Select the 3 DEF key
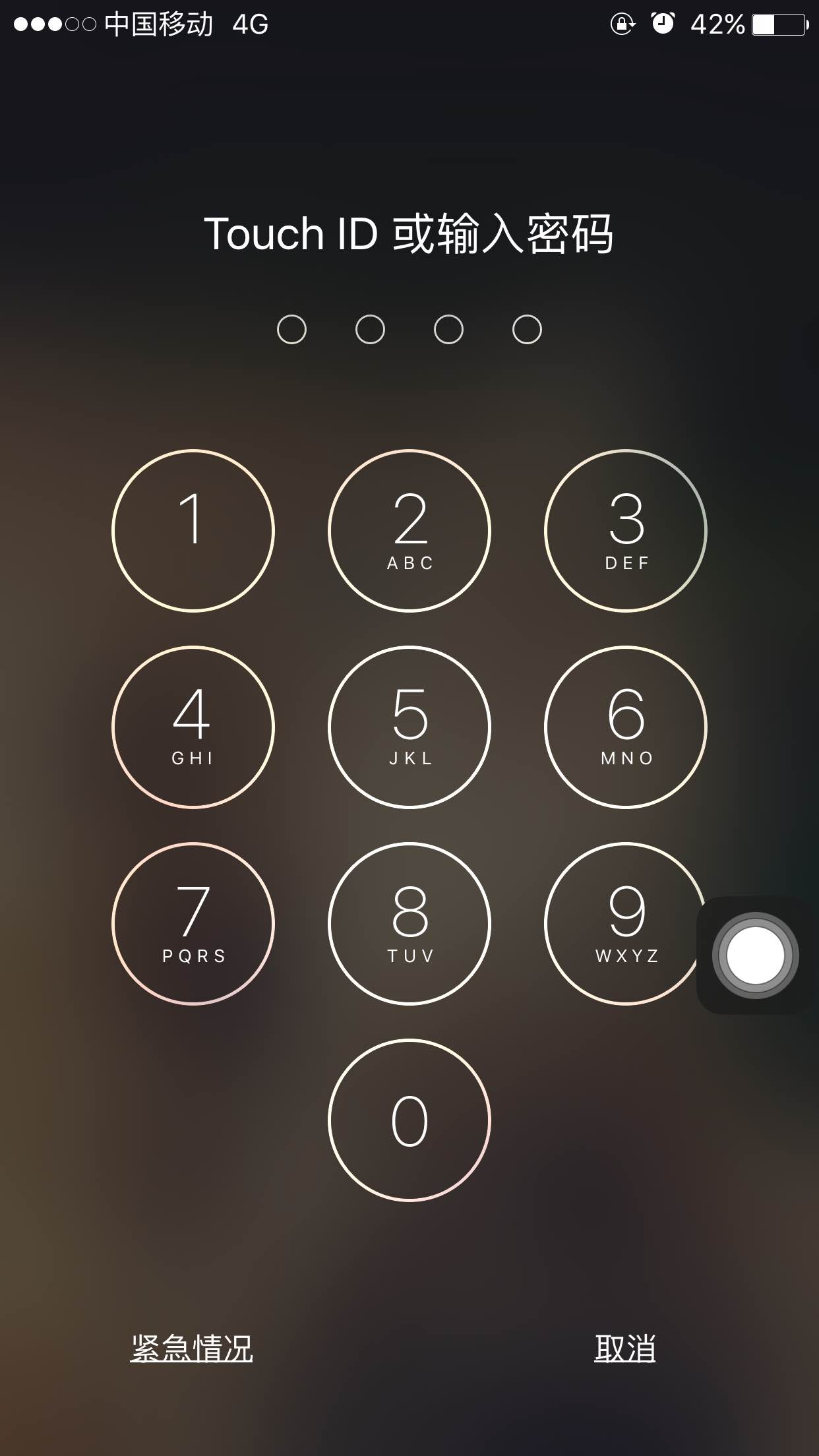The height and width of the screenshot is (1456, 819). click(625, 531)
